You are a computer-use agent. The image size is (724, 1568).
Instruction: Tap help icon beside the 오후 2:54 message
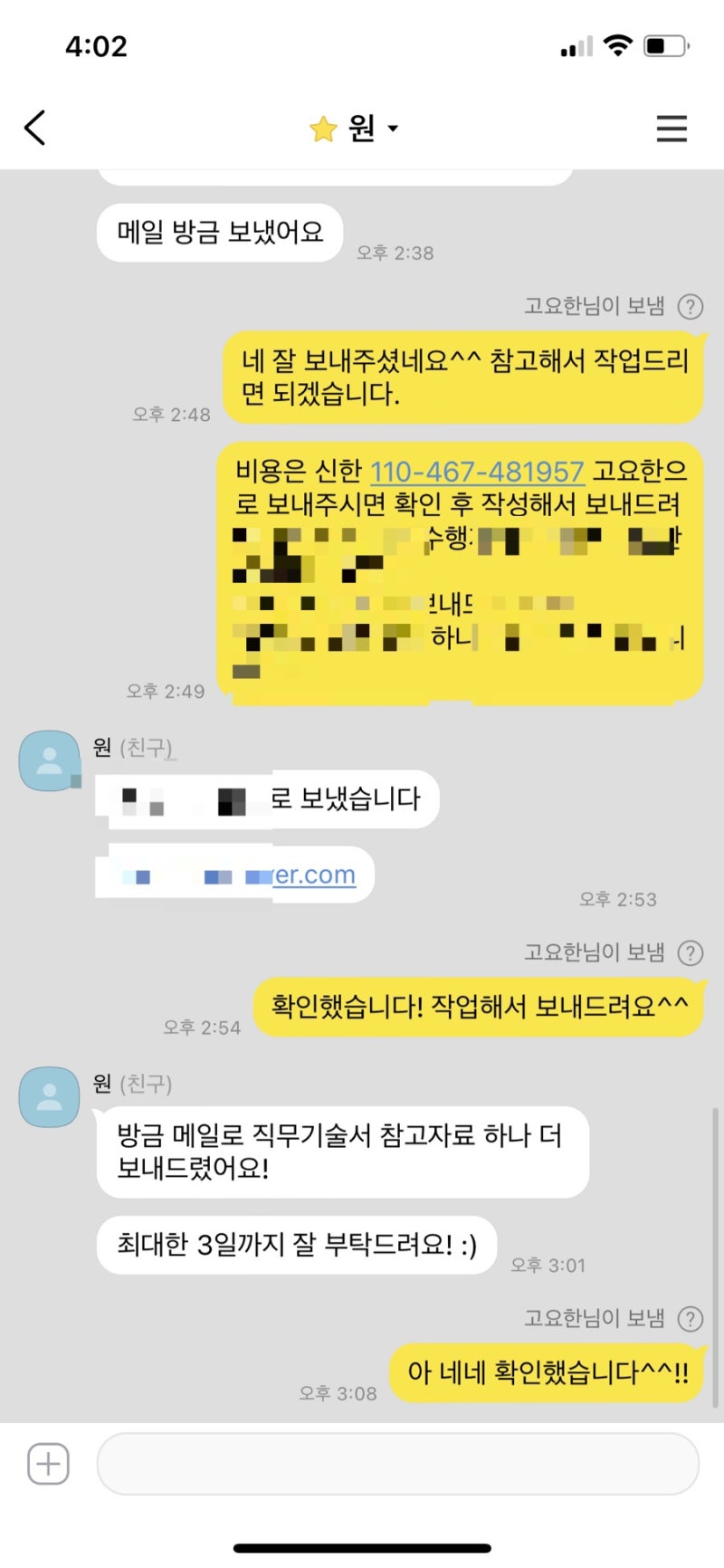pos(691,953)
